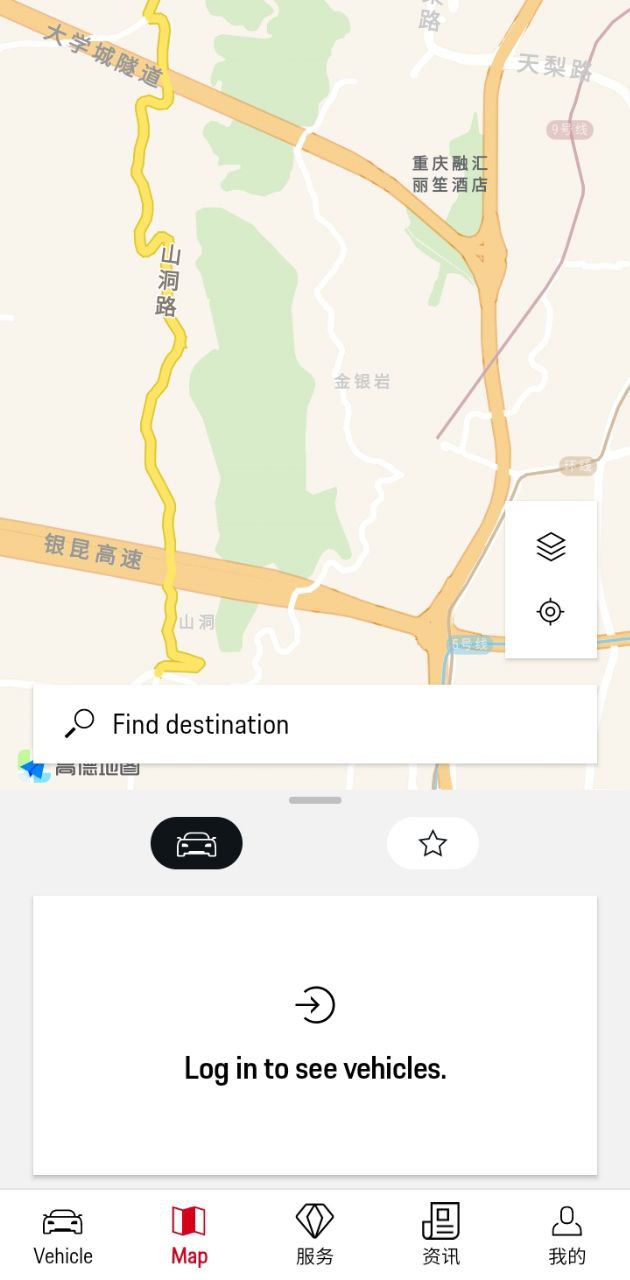Viewport: 630px width, 1280px height.
Task: Go to the Vehicle tab
Action: pyautogui.click(x=63, y=1235)
